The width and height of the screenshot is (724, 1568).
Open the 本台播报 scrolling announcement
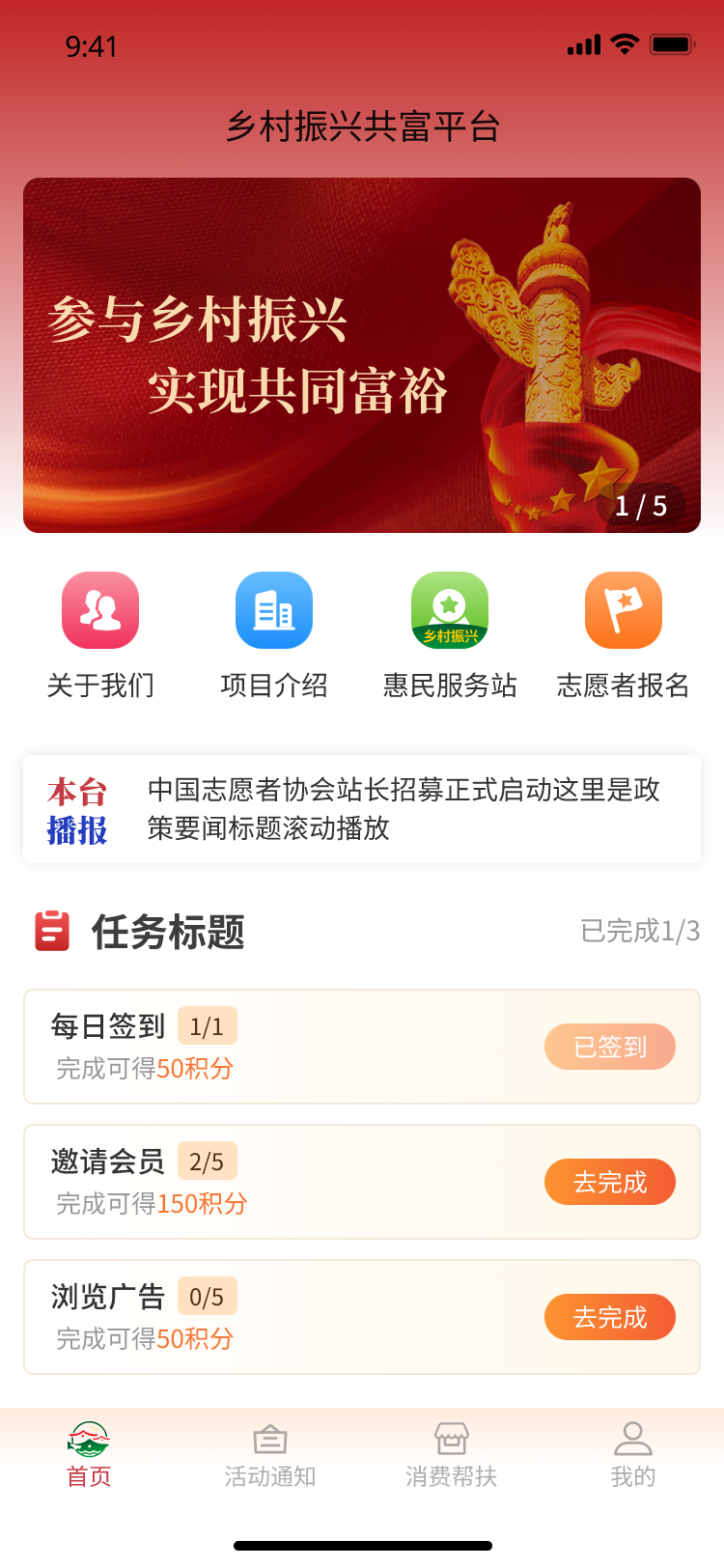pos(362,808)
